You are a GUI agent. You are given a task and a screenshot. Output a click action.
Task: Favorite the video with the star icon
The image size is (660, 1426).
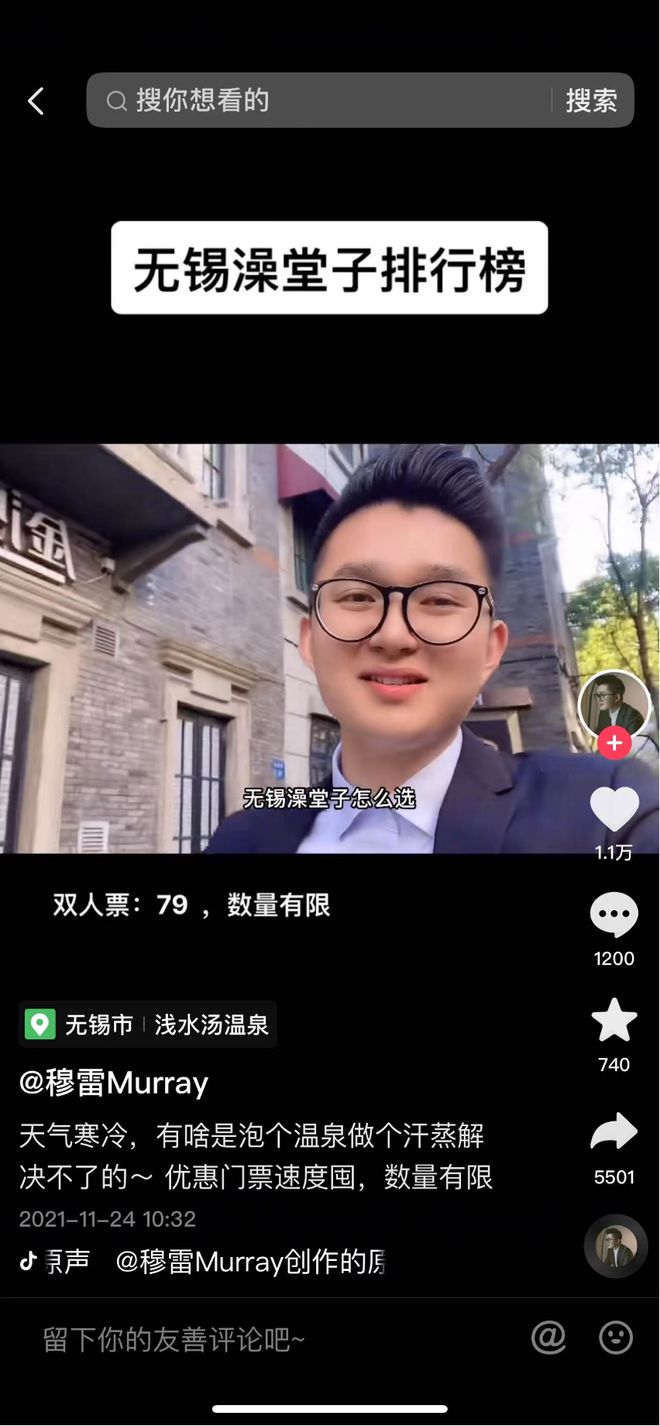614,1021
